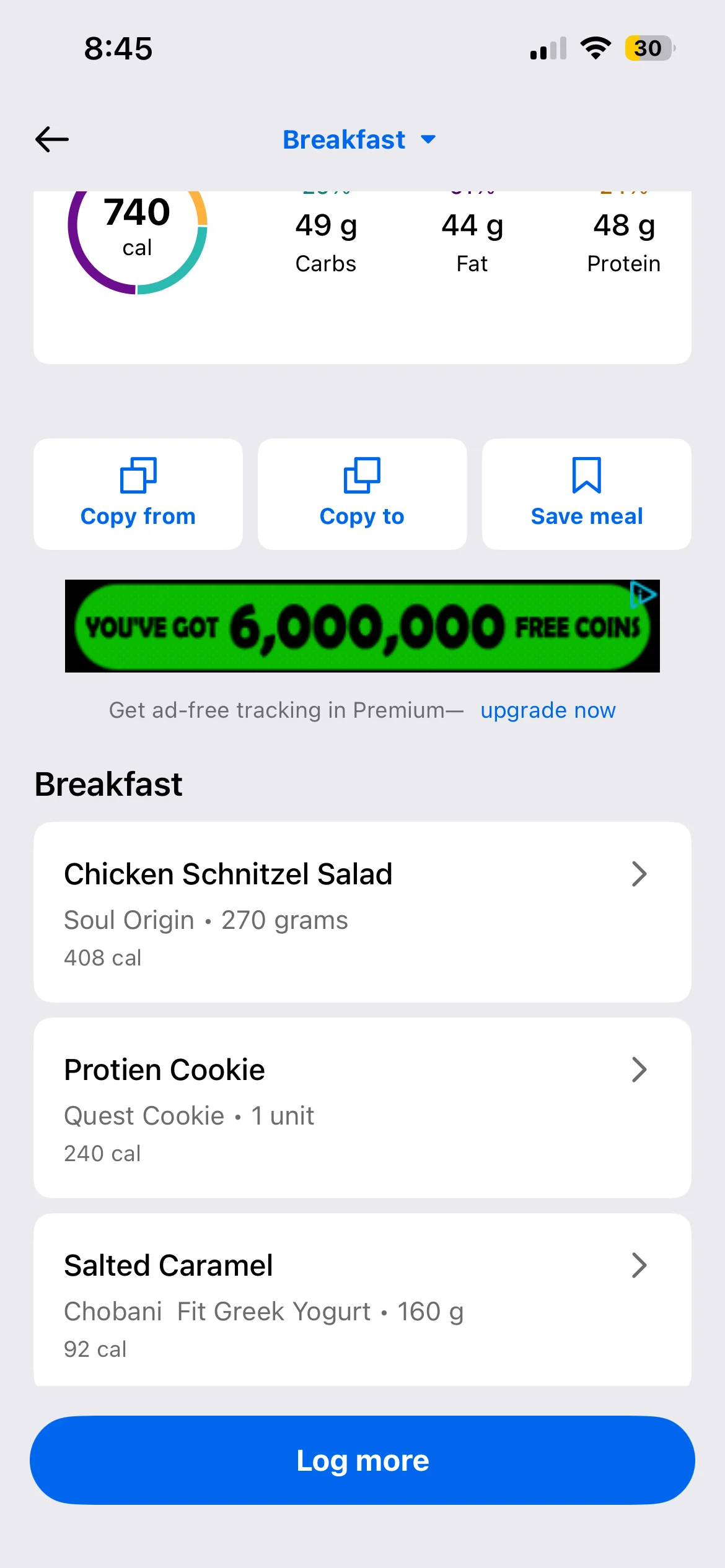Open the Breakfast meal dropdown
Image resolution: width=725 pixels, height=1568 pixels.
(x=359, y=140)
